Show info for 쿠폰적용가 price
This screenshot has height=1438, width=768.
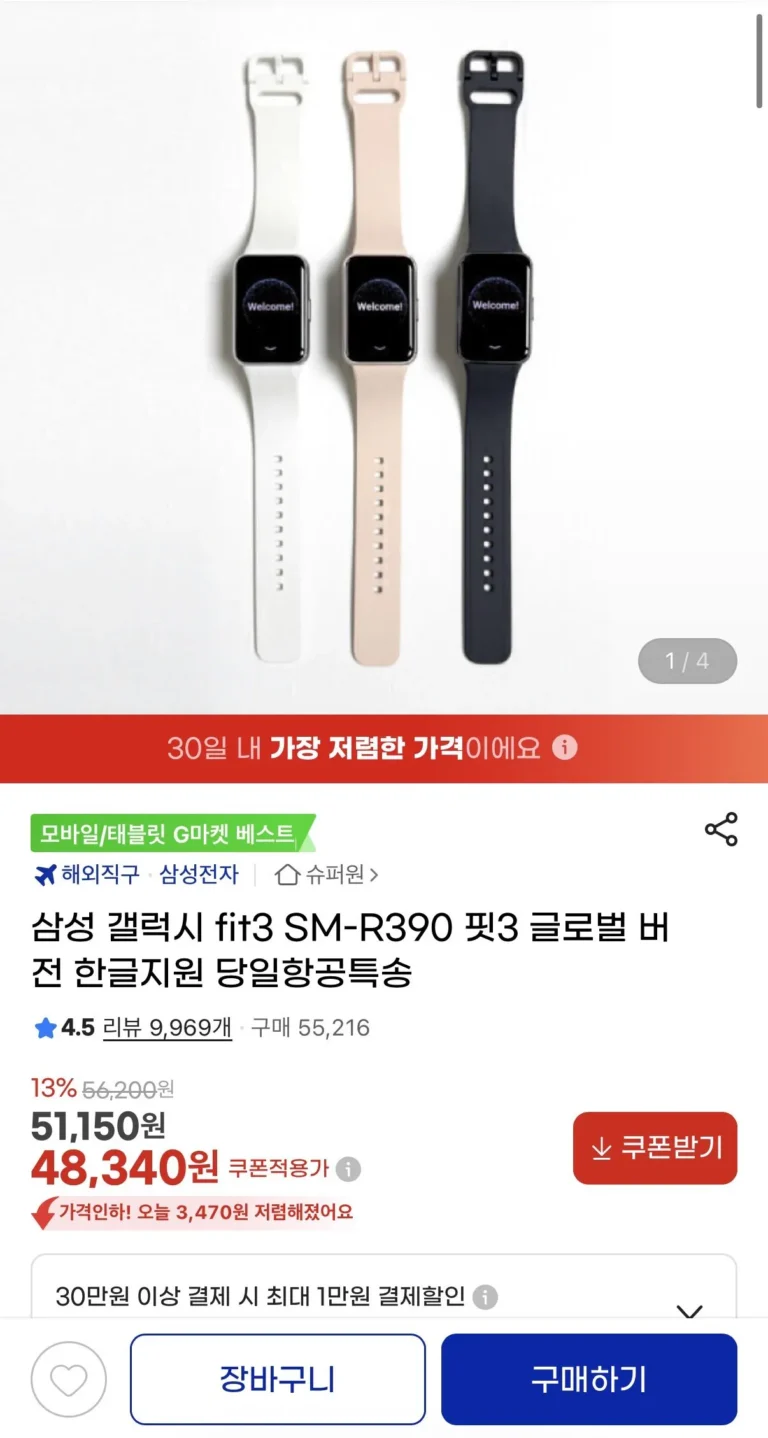pos(348,1169)
